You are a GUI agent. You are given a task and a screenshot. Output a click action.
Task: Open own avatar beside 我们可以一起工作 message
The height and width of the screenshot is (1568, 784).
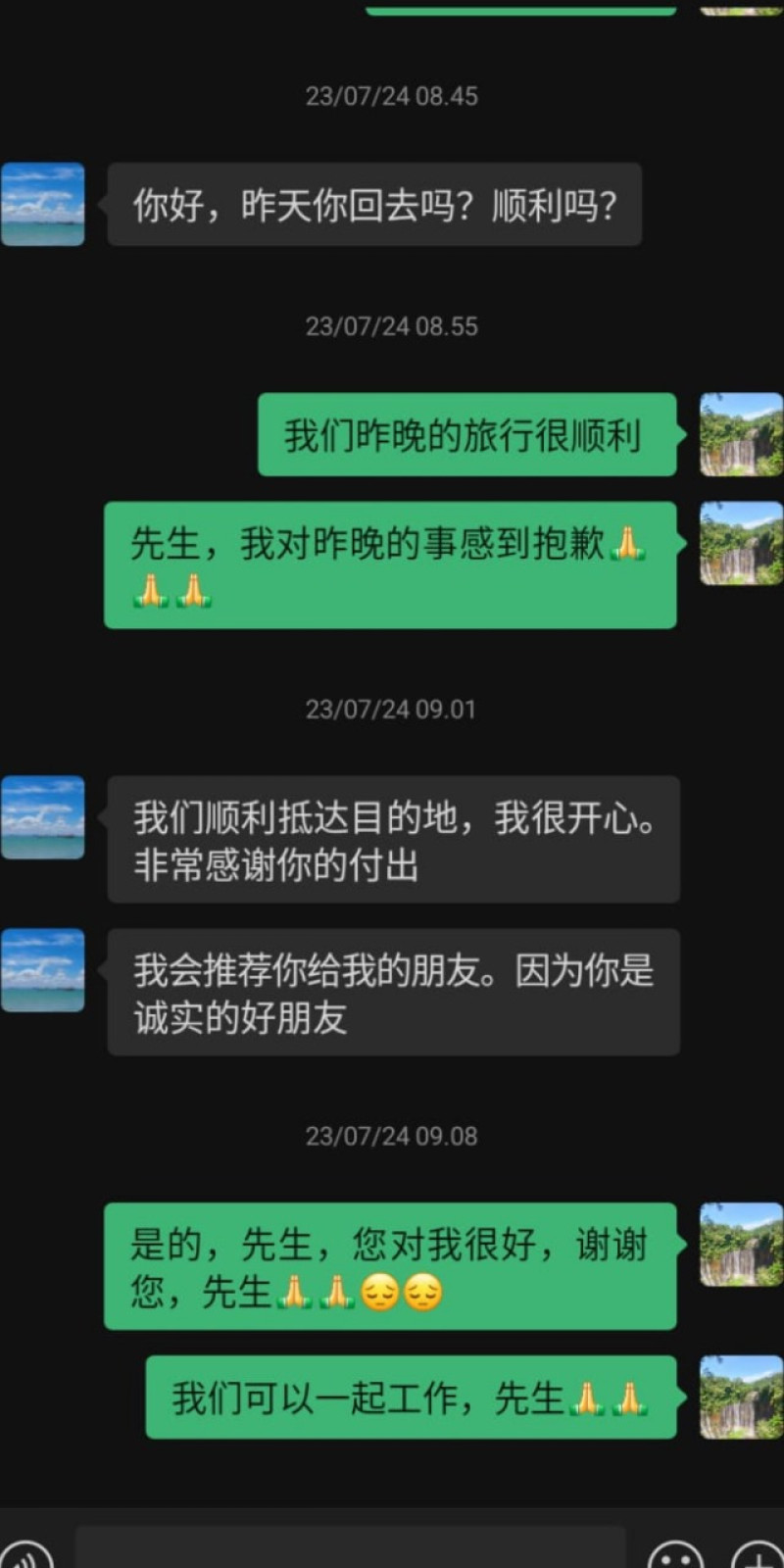click(741, 1396)
